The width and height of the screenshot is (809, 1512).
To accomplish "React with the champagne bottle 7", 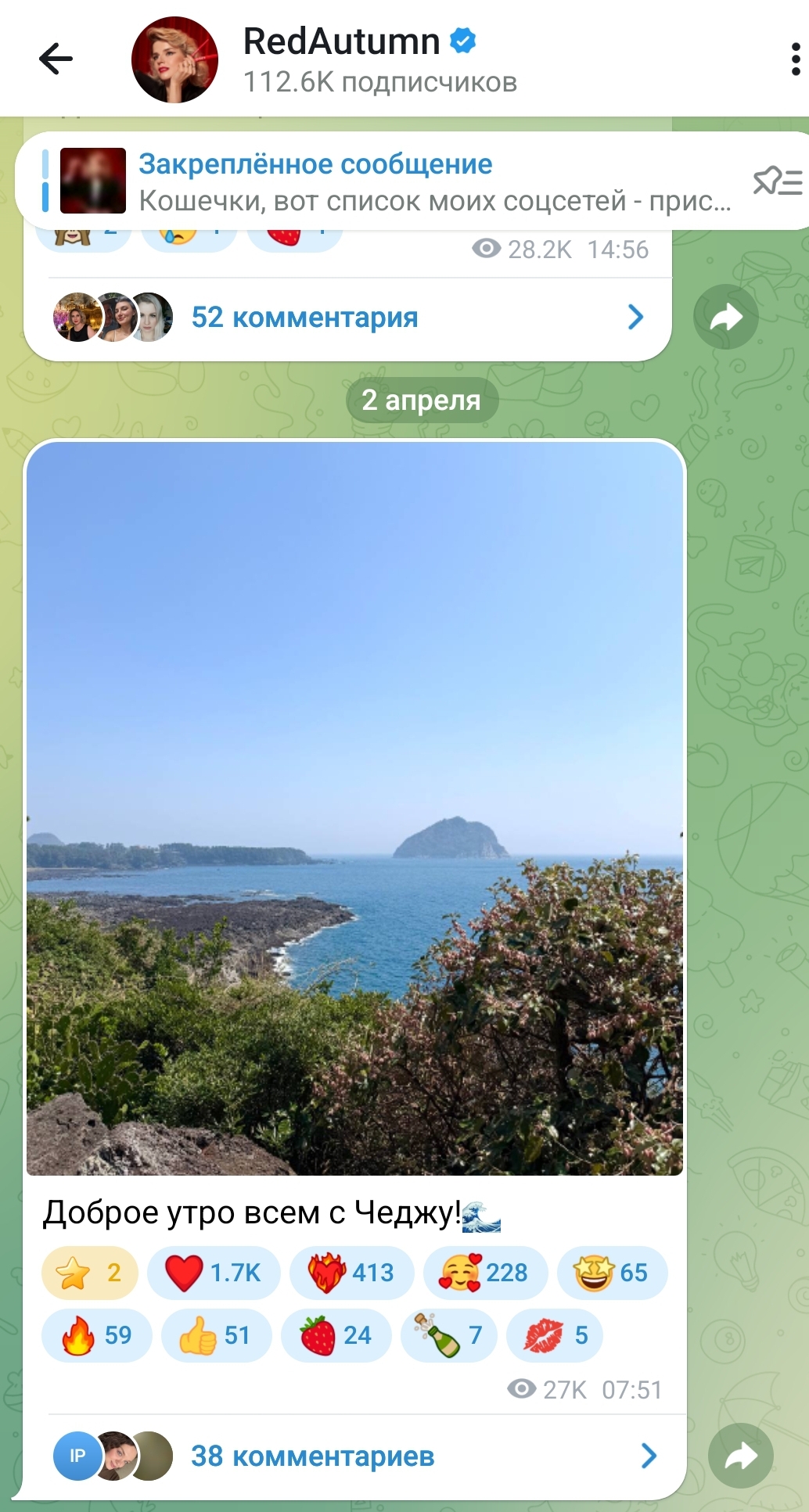I will 449,1335.
